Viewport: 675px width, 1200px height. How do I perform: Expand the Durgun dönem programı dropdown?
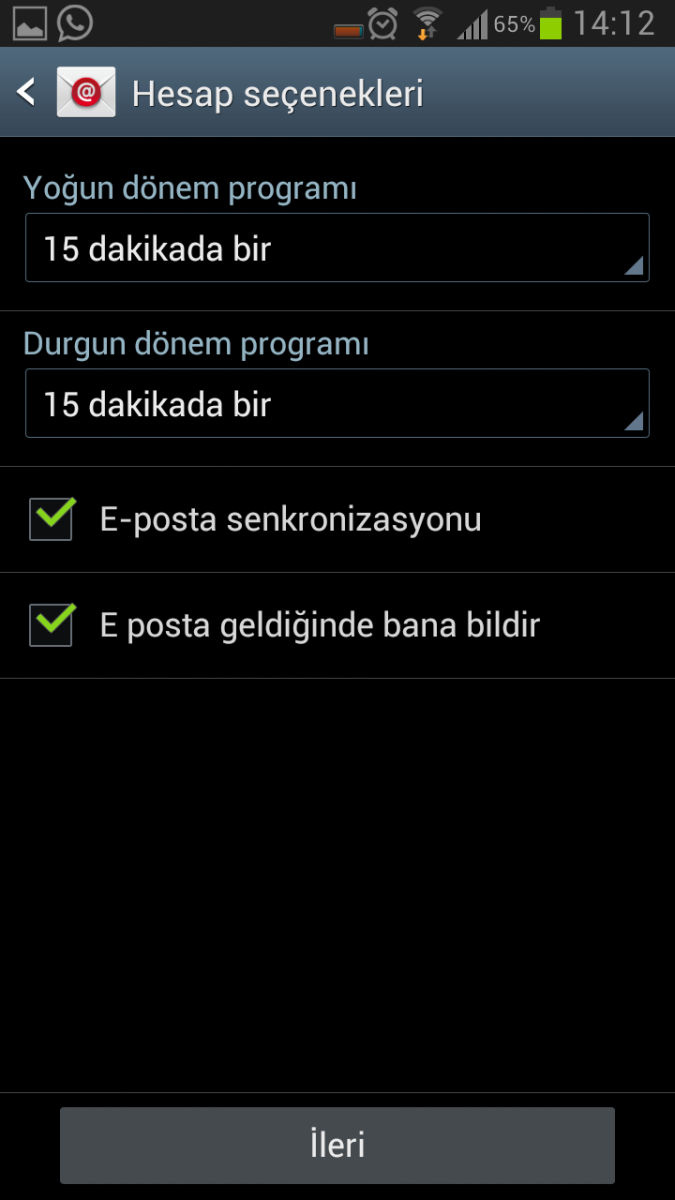337,404
